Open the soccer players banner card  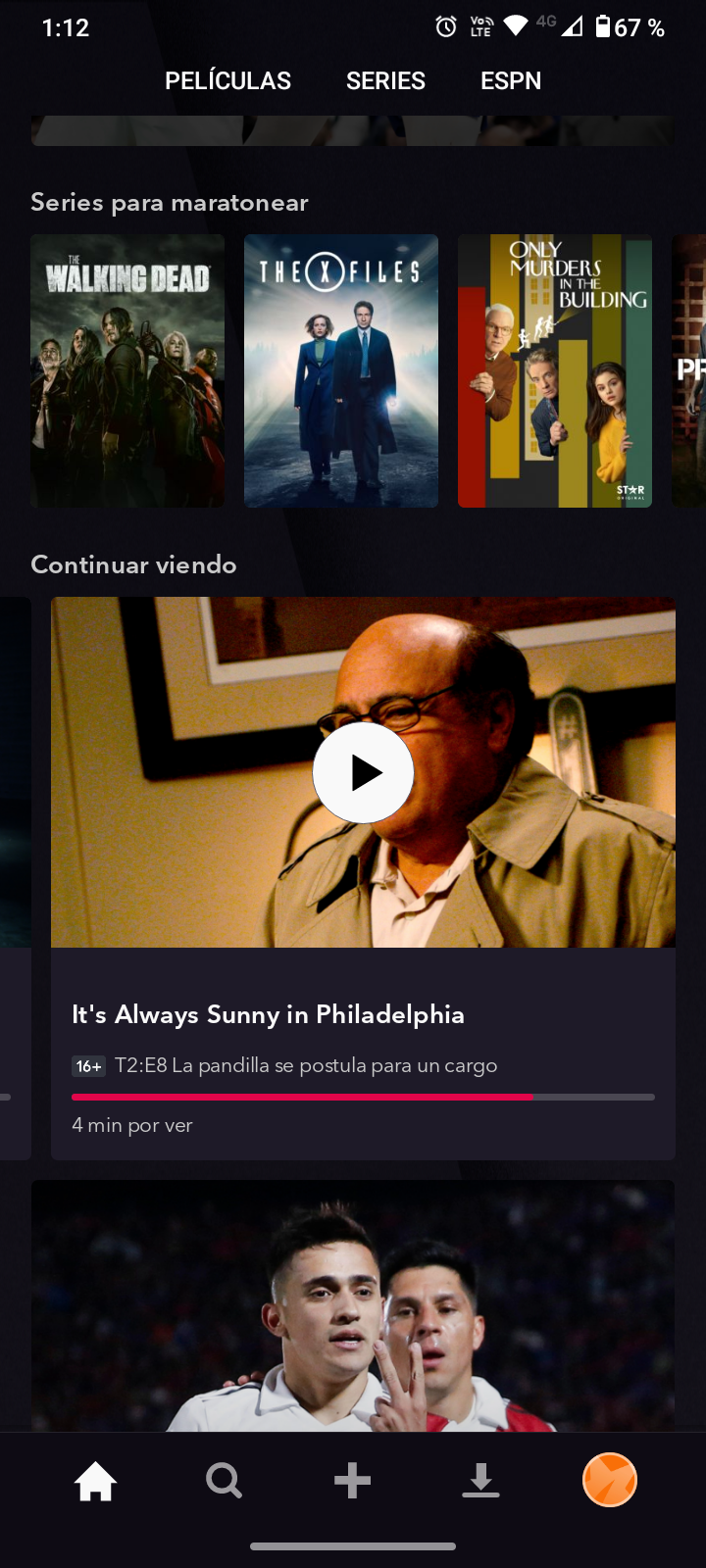point(353,1303)
